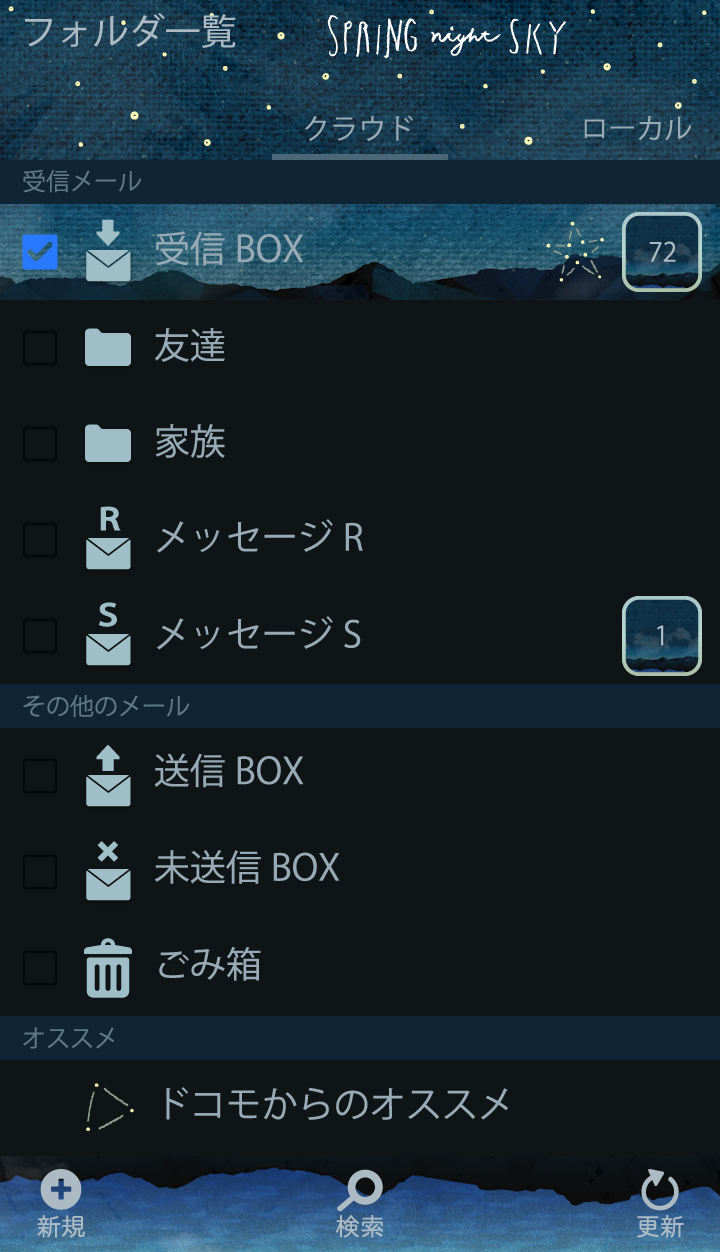Open the メッセージ S folder
Image resolution: width=720 pixels, height=1252 pixels.
pyautogui.click(x=257, y=635)
